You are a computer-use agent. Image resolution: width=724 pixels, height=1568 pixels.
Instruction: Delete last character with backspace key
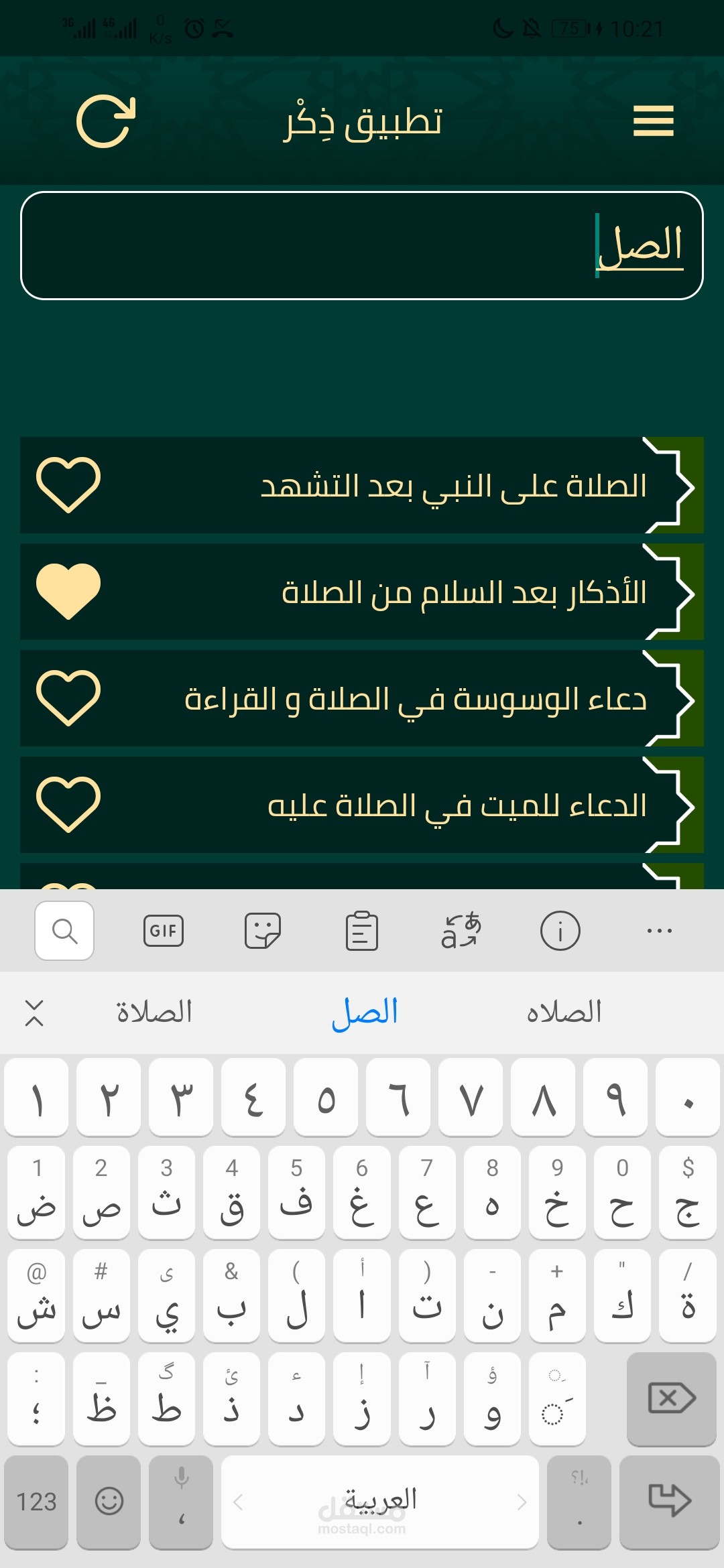(x=672, y=1398)
